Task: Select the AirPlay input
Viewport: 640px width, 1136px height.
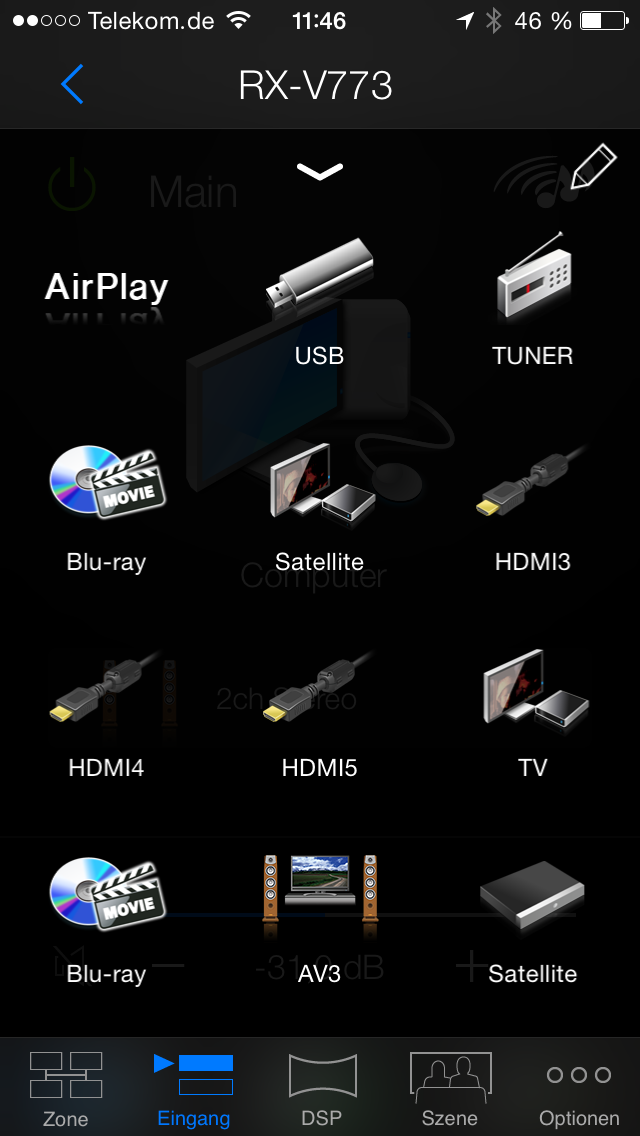Action: tap(107, 287)
